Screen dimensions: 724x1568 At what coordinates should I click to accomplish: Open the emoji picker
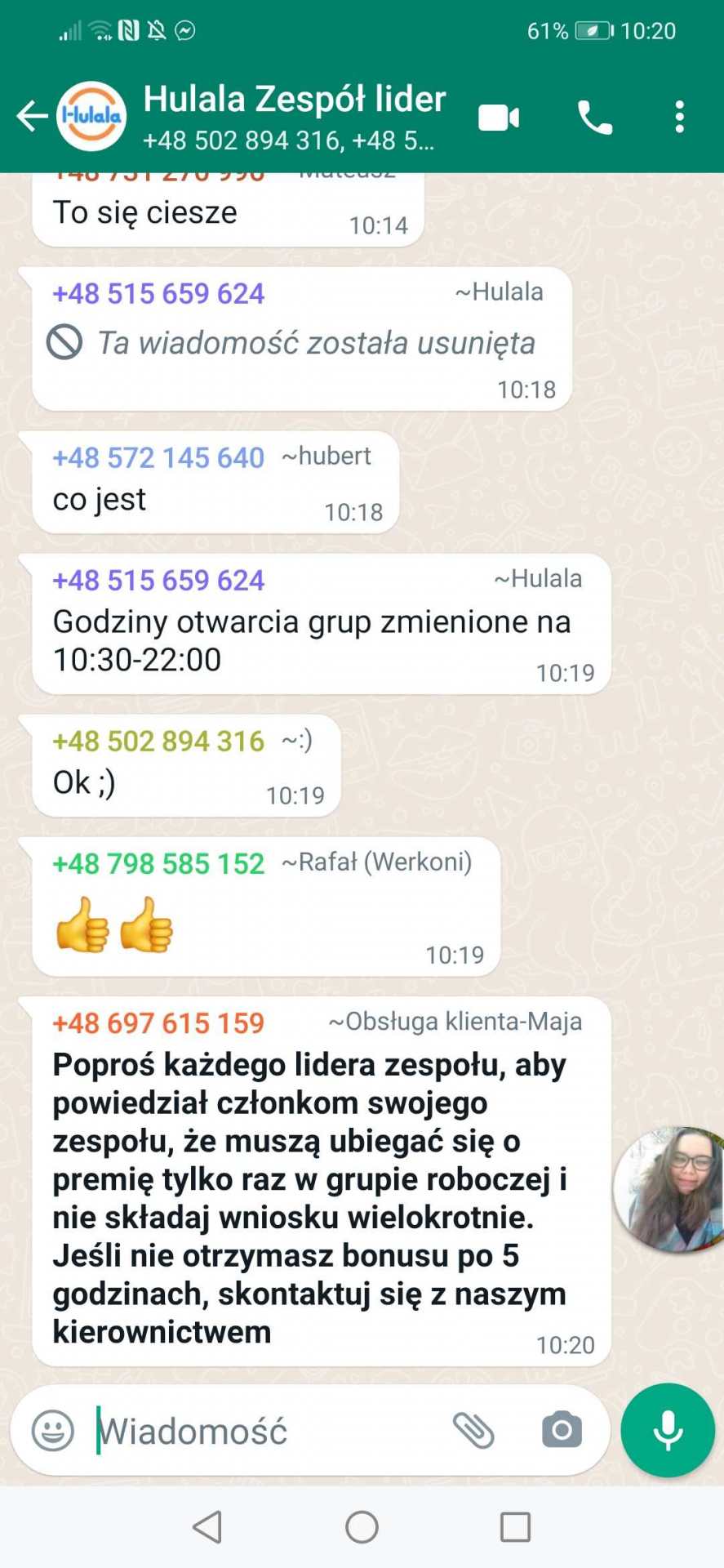click(52, 1431)
